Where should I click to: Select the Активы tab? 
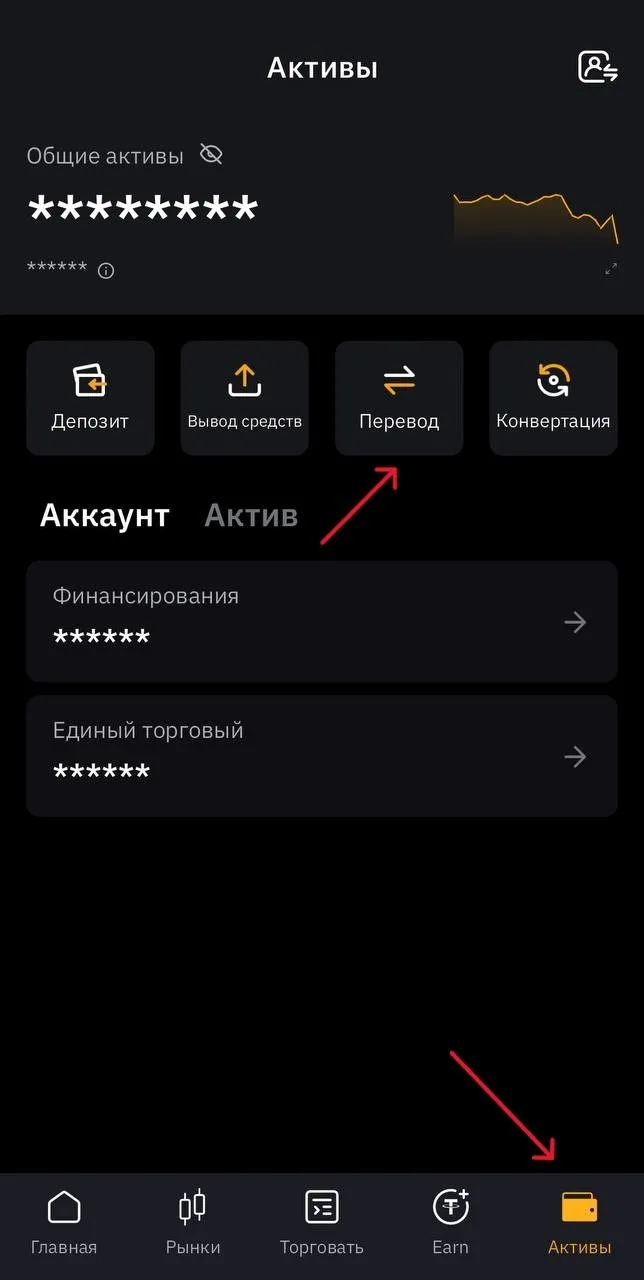click(x=579, y=1223)
